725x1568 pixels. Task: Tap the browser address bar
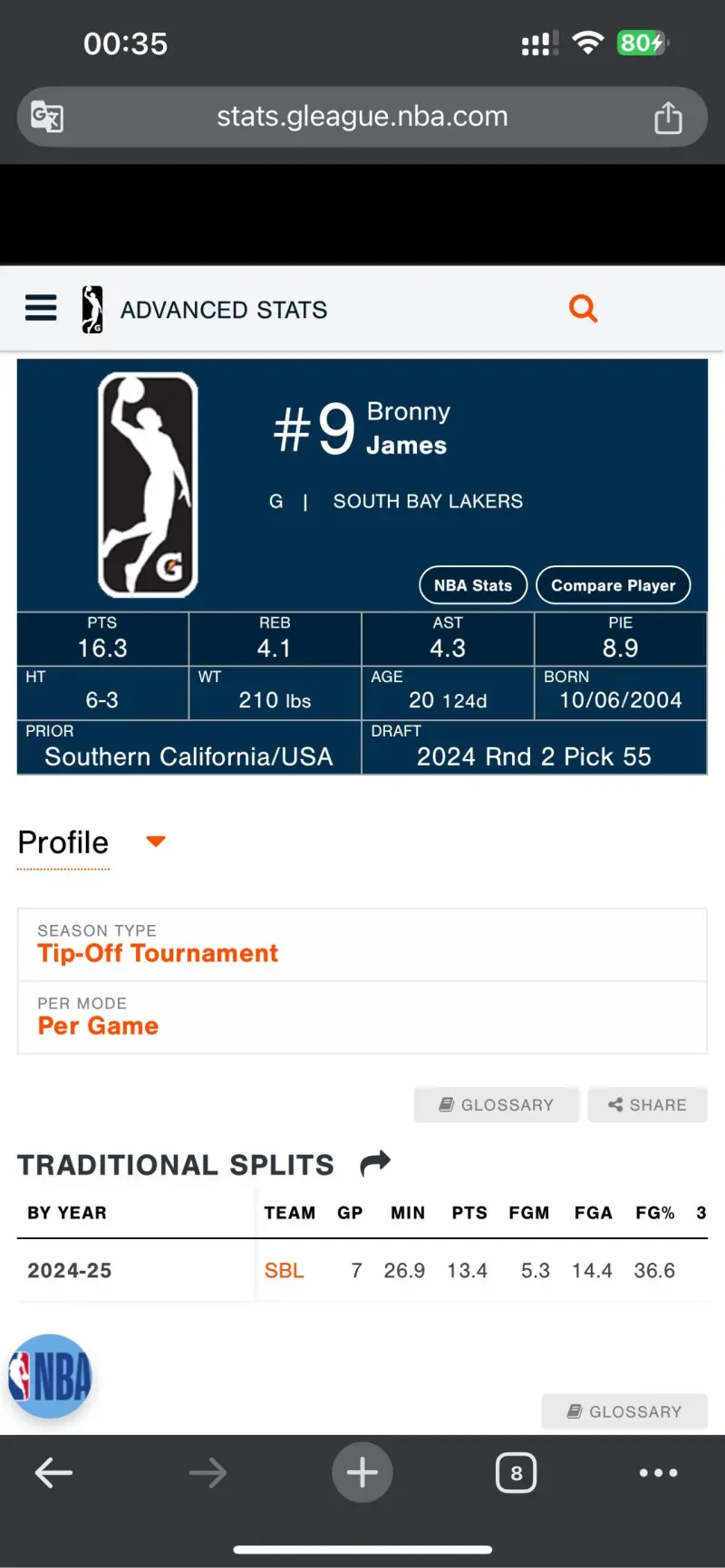pyautogui.click(x=362, y=117)
